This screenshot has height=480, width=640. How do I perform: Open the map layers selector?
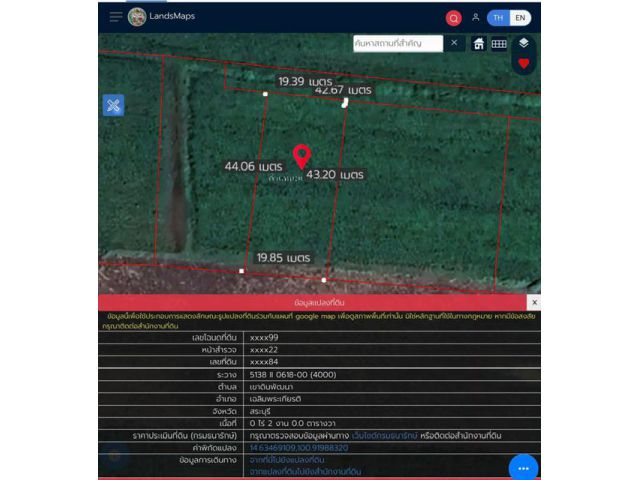523,44
